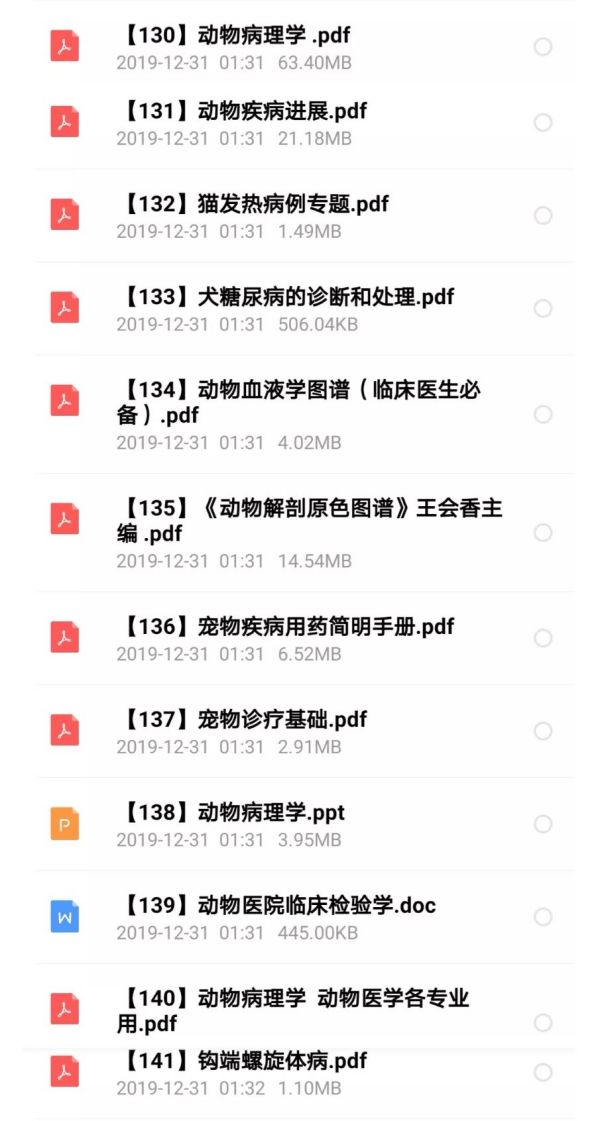Select the checkbox for 【131】动物疾病进展.pdf
Viewport: 600px width, 1121px height.
[543, 122]
